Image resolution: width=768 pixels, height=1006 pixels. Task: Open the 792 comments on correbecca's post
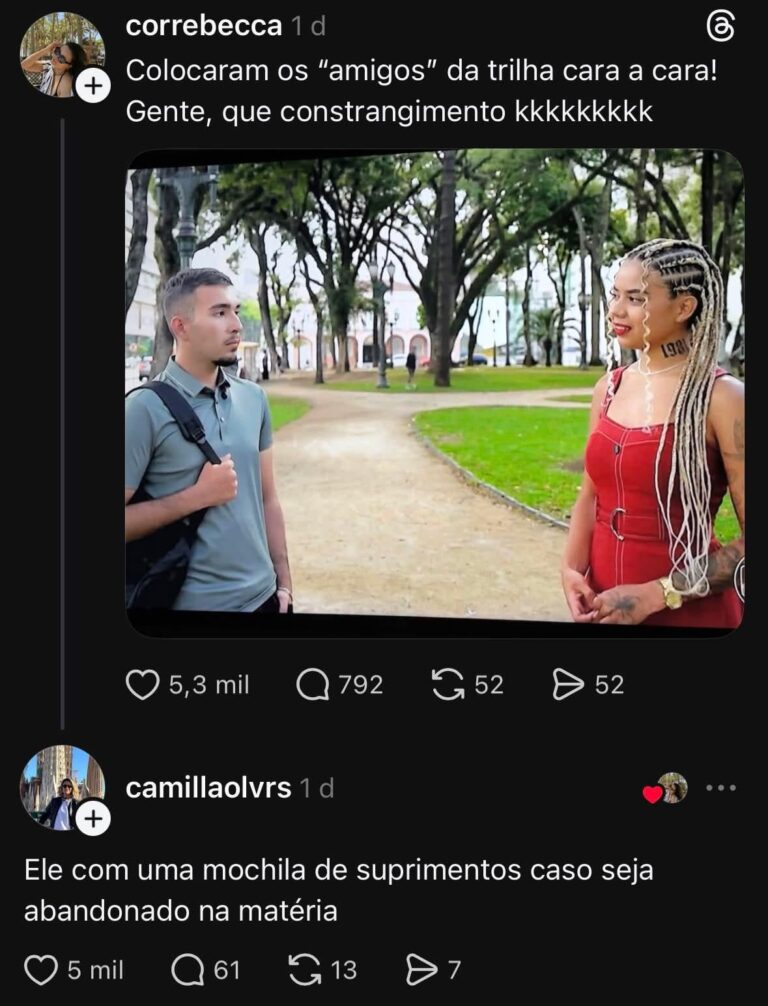(x=313, y=685)
